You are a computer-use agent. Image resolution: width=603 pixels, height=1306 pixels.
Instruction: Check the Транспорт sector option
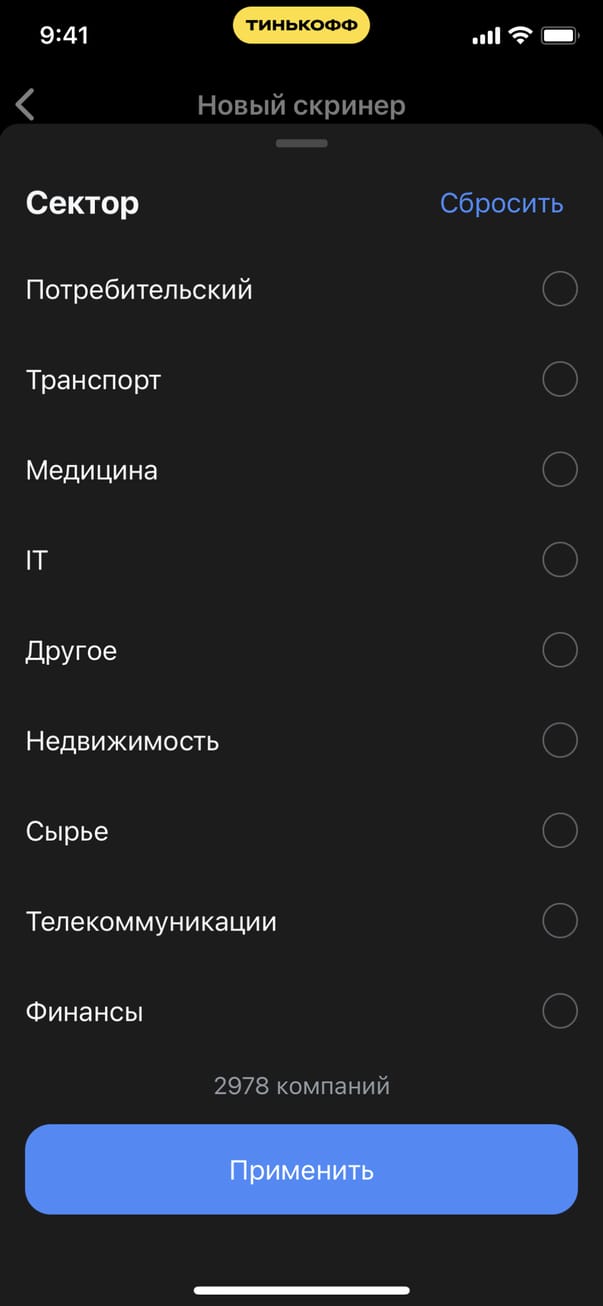pos(559,380)
